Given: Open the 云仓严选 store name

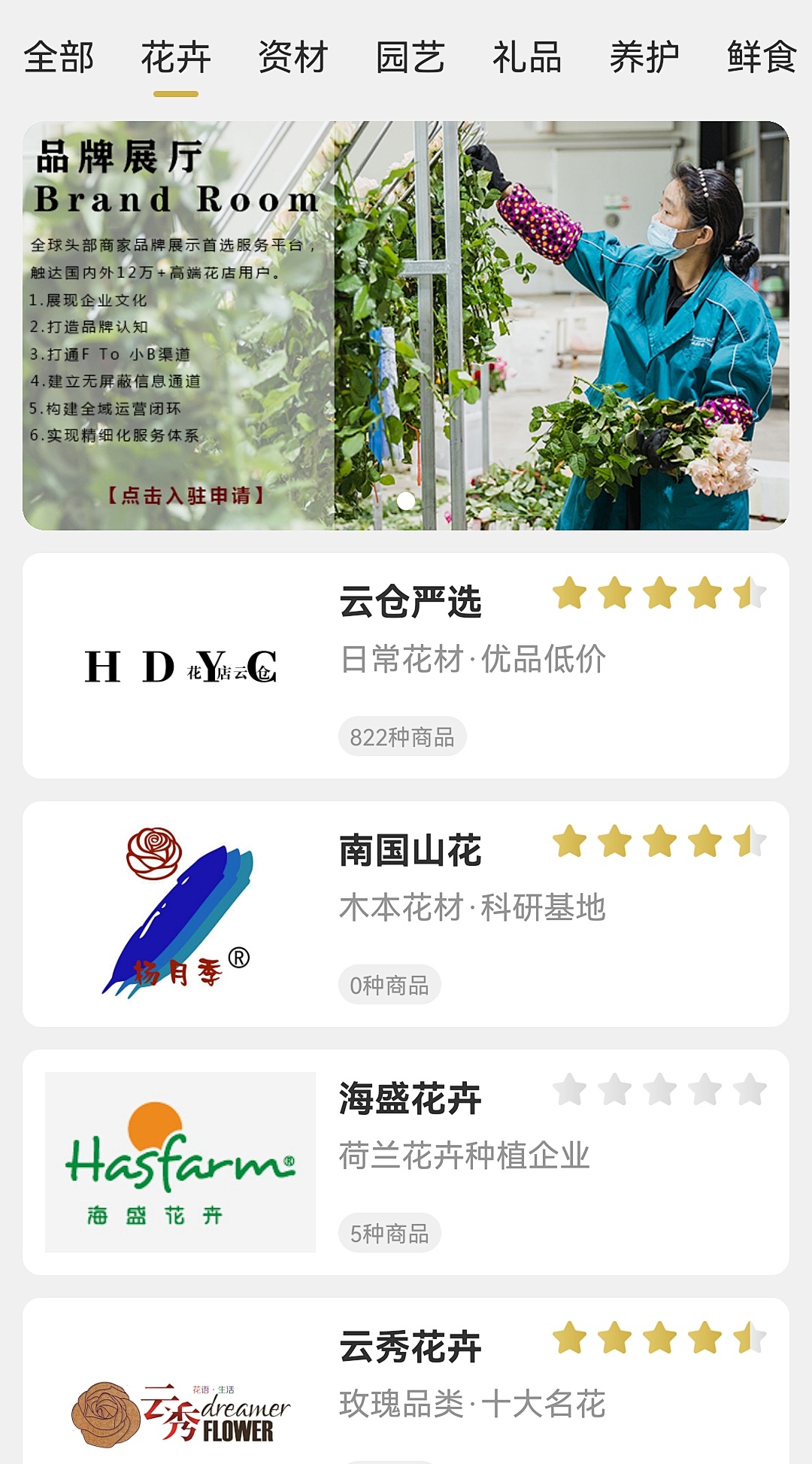Looking at the screenshot, I should pyautogui.click(x=411, y=600).
